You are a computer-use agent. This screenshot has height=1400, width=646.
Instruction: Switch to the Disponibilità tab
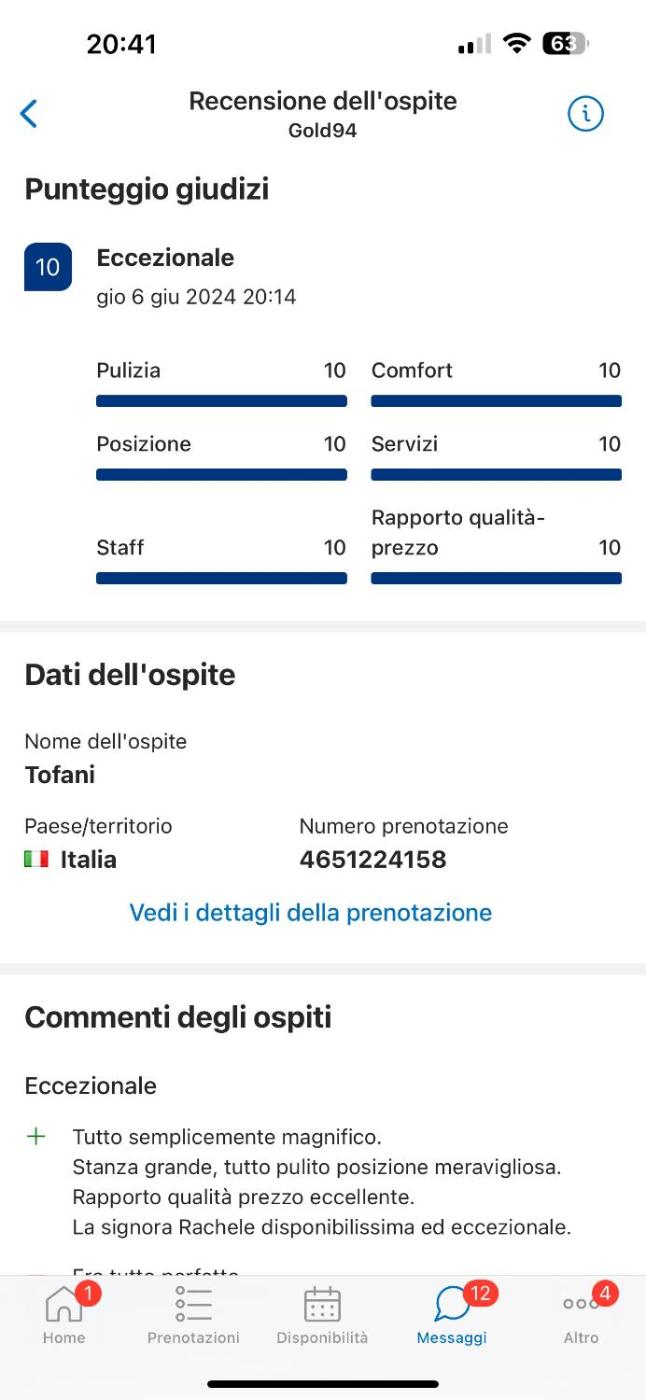322,1314
